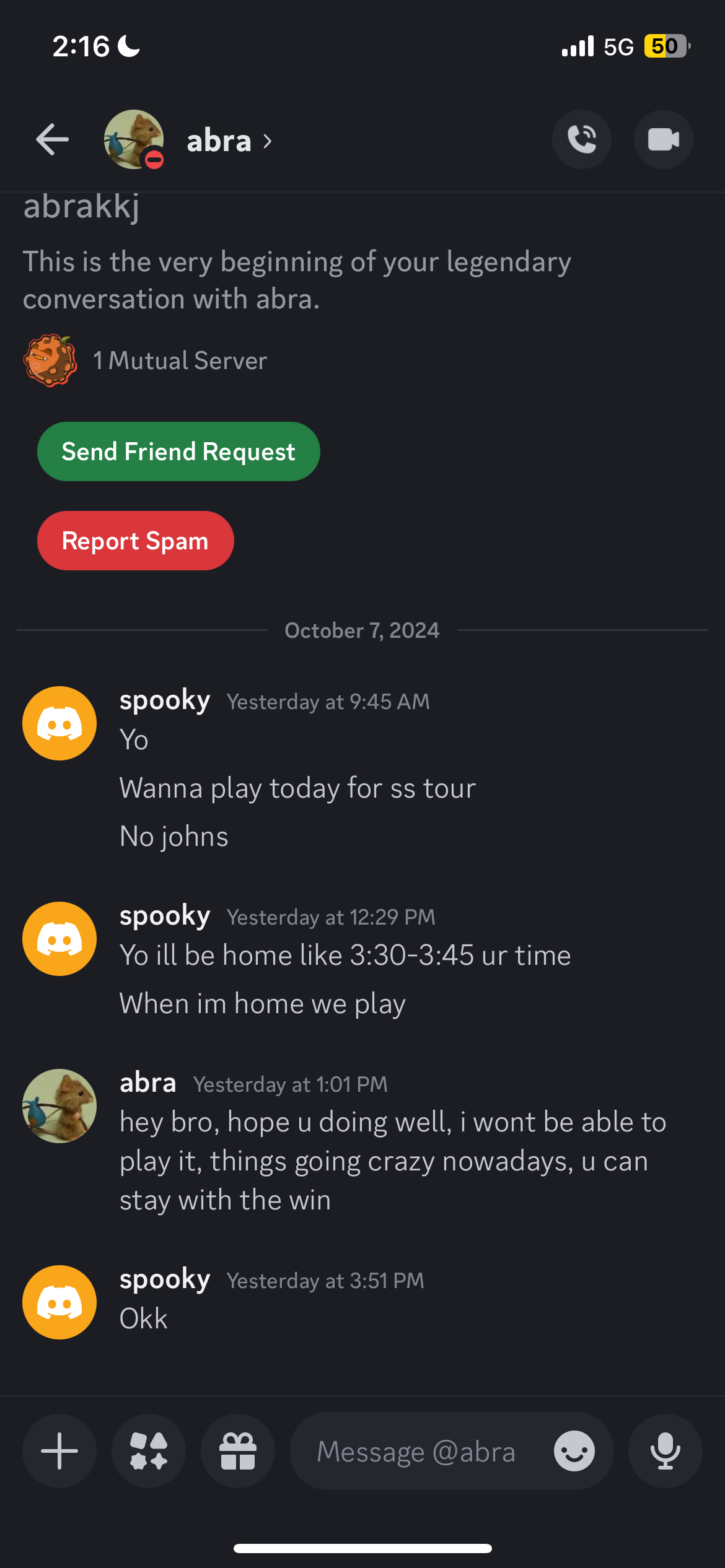Screen dimensions: 725x1568
Task: Start a voice call with abra
Action: (x=581, y=139)
